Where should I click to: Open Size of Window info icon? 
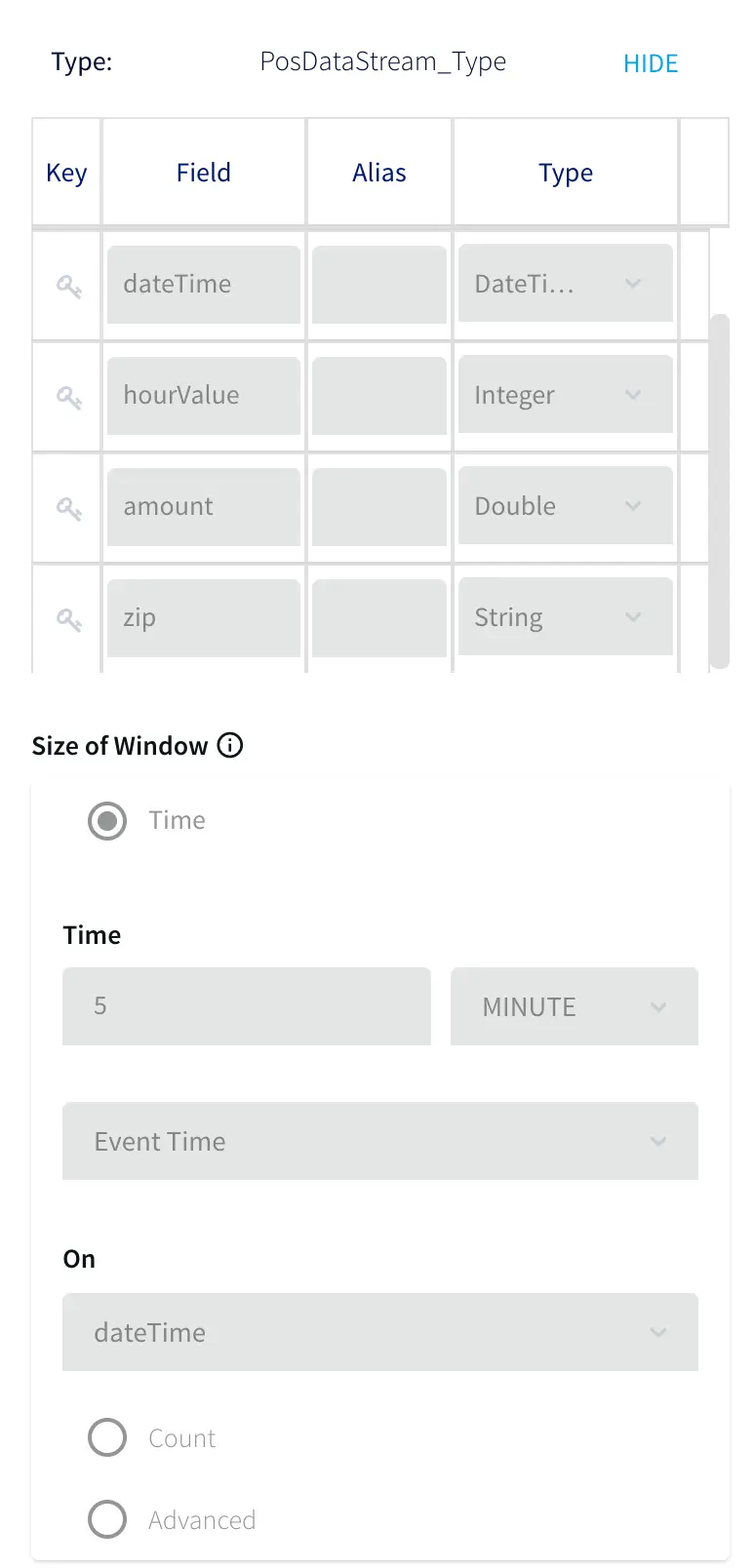pyautogui.click(x=230, y=746)
